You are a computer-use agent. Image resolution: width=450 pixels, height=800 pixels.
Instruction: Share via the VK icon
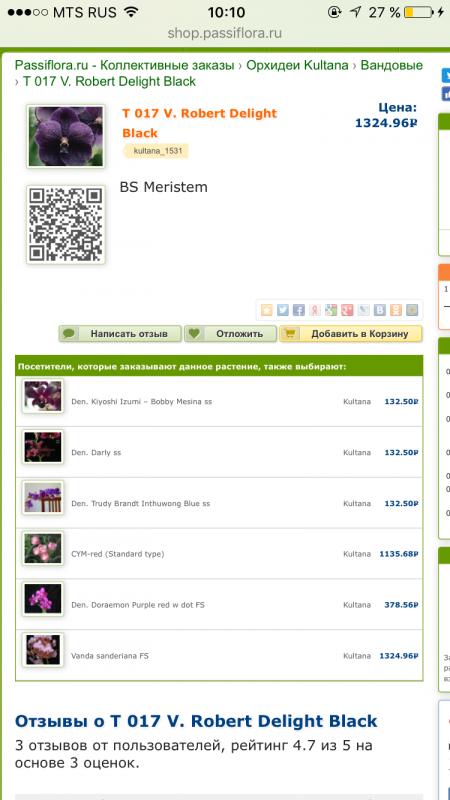[x=380, y=310]
